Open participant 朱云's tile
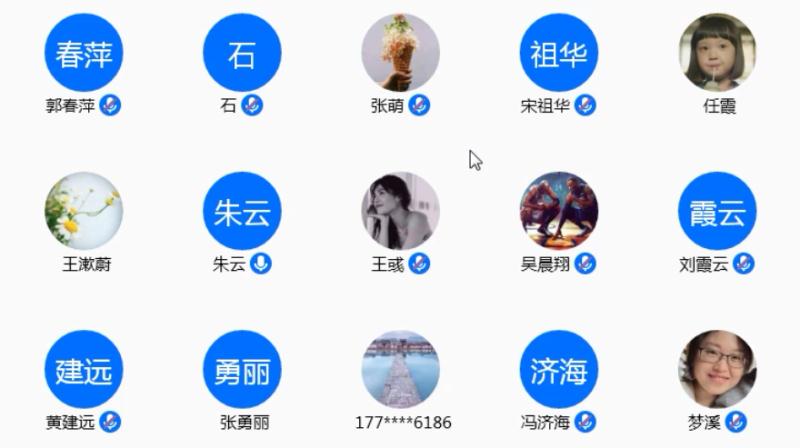 click(x=242, y=211)
